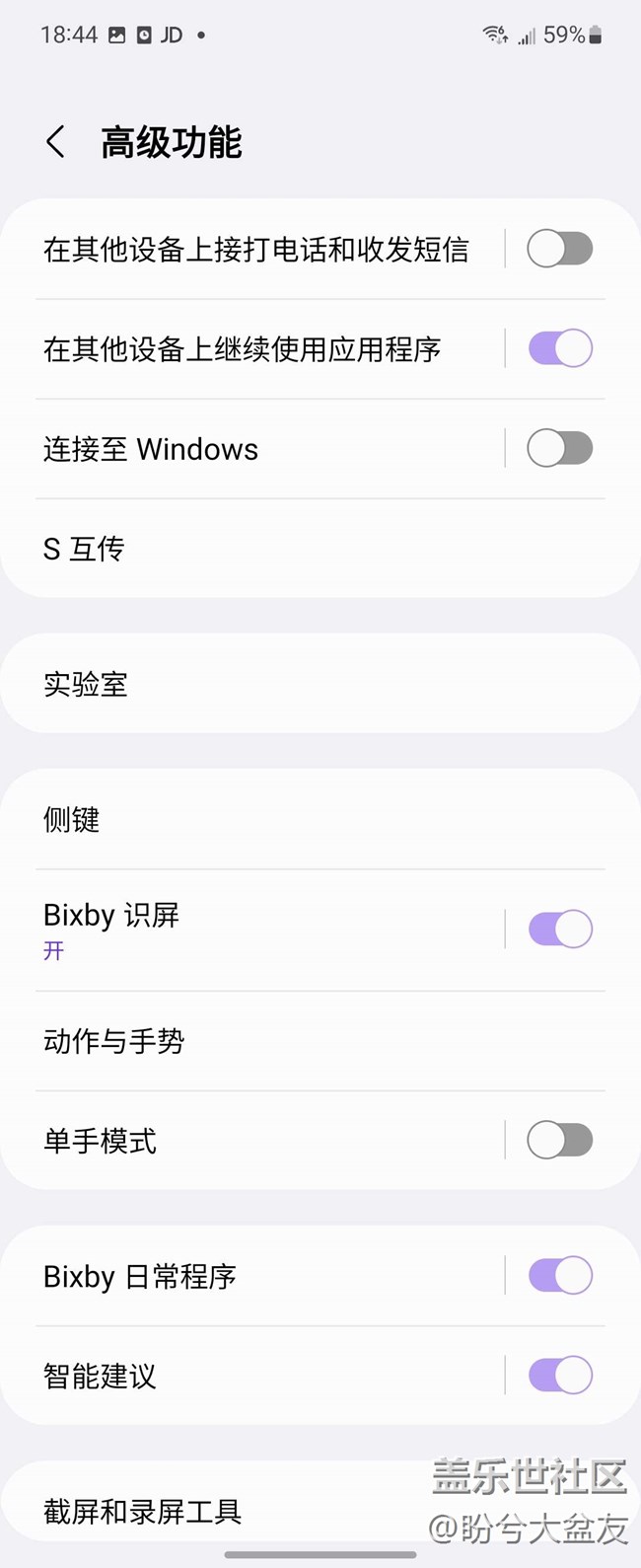Disable the Bixby 识屏 switch
Viewport: 641px width, 1568px height.
coord(559,929)
